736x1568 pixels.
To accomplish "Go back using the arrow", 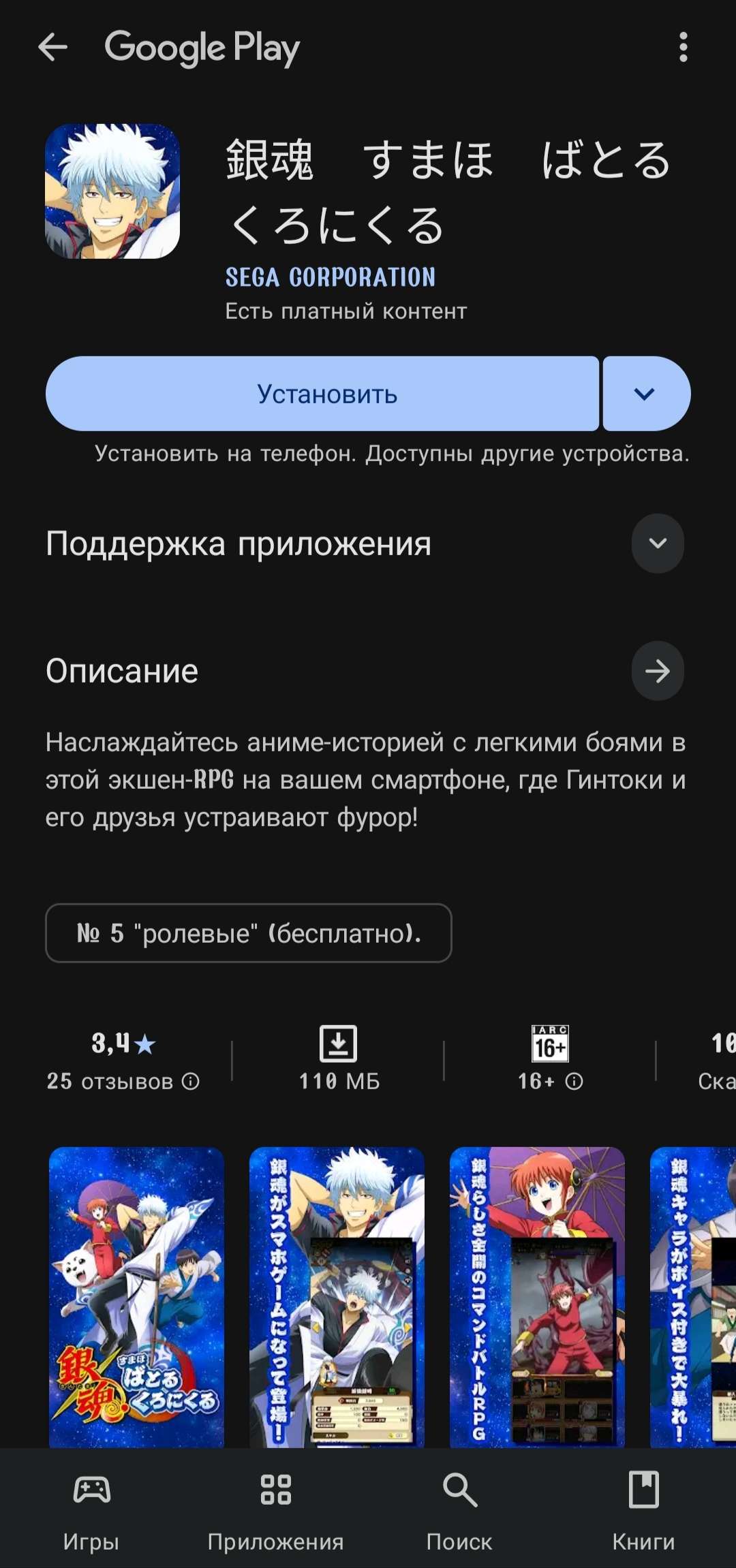I will click(x=52, y=48).
